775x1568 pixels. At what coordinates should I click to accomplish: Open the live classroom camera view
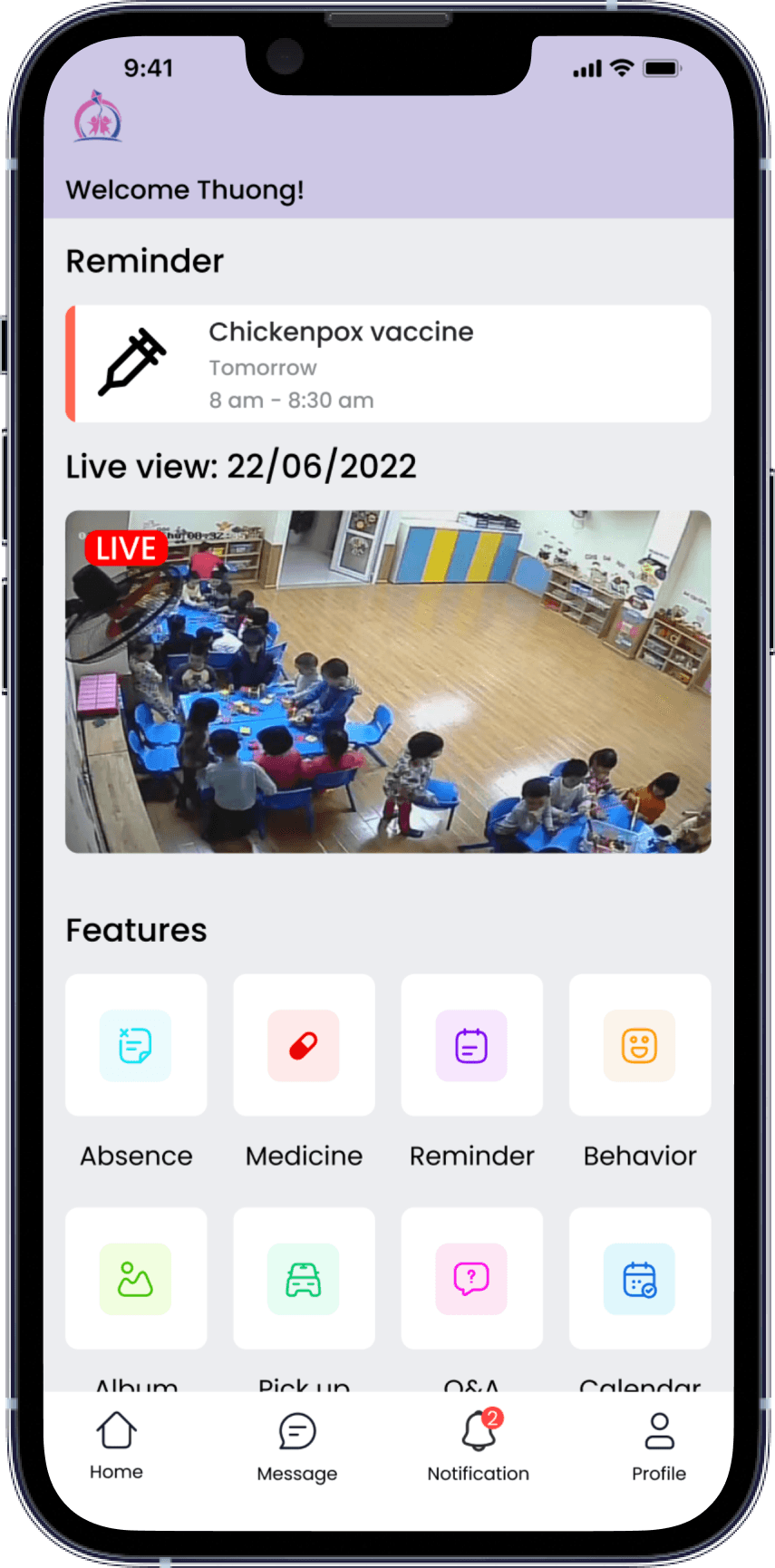pyautogui.click(x=388, y=682)
